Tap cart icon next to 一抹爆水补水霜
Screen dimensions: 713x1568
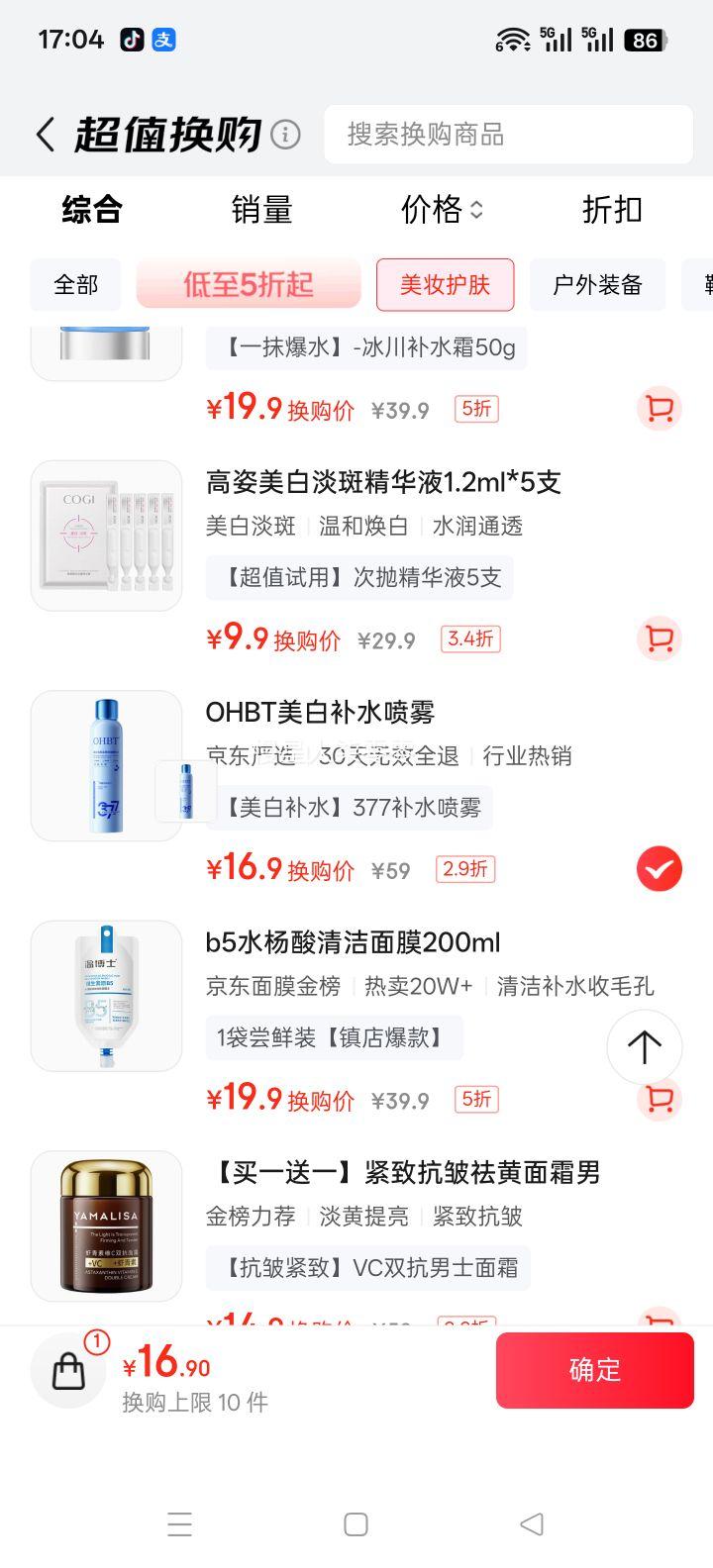point(659,409)
